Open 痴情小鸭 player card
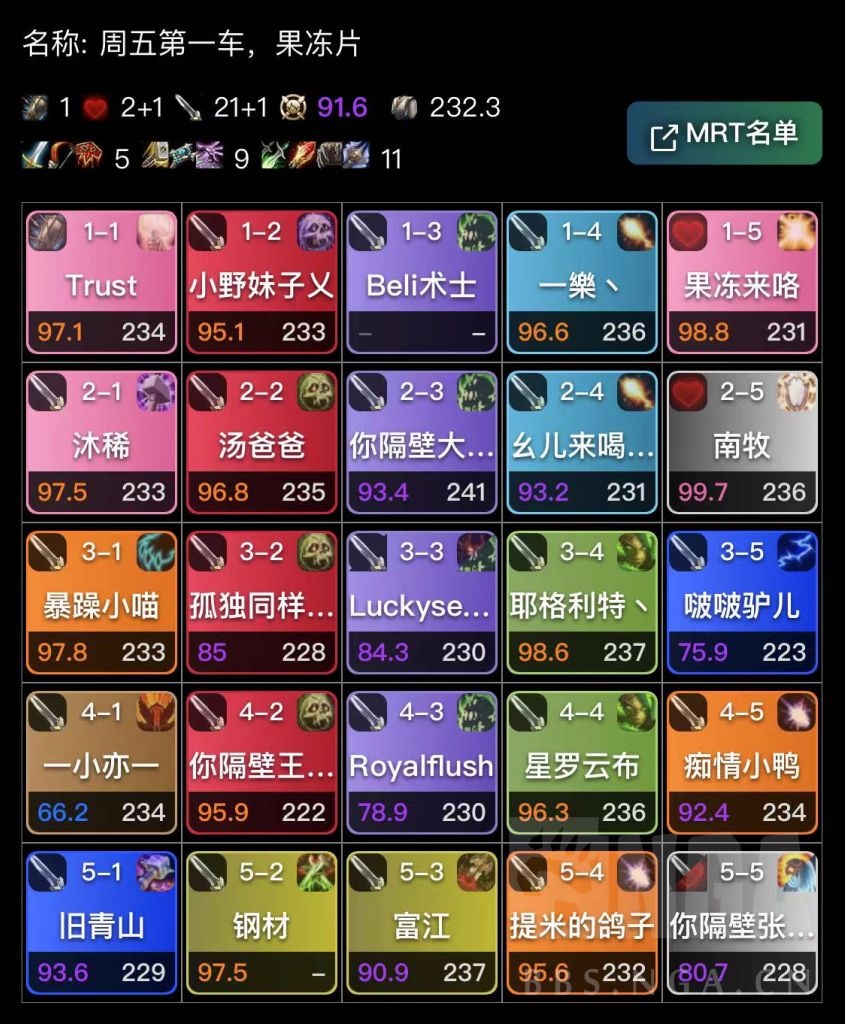The width and height of the screenshot is (845, 1024). pyautogui.click(x=741, y=765)
